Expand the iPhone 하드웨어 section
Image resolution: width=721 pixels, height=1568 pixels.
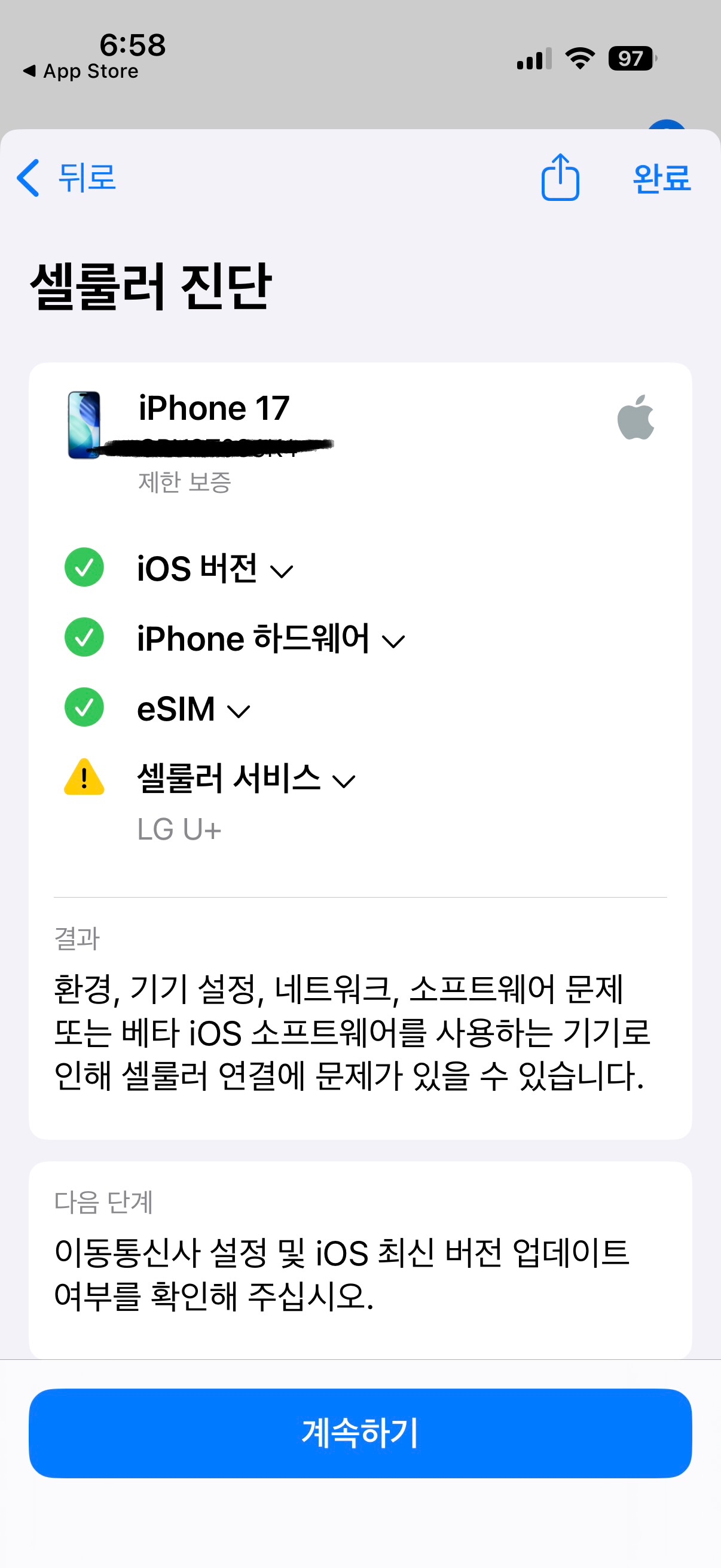(271, 639)
